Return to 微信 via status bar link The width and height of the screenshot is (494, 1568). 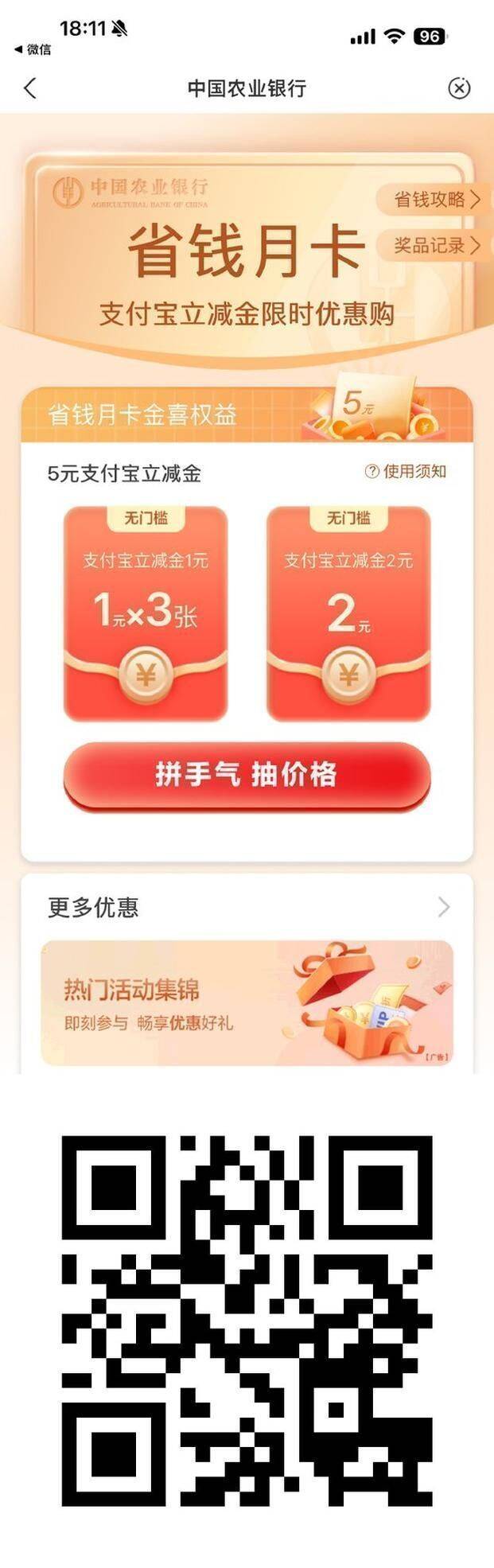click(x=33, y=49)
